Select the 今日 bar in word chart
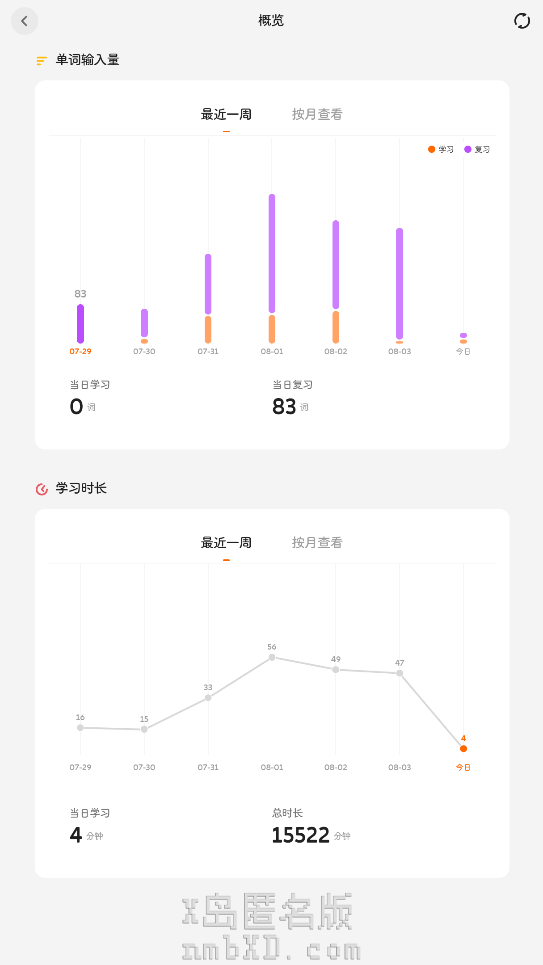The height and width of the screenshot is (965, 543). point(464,338)
